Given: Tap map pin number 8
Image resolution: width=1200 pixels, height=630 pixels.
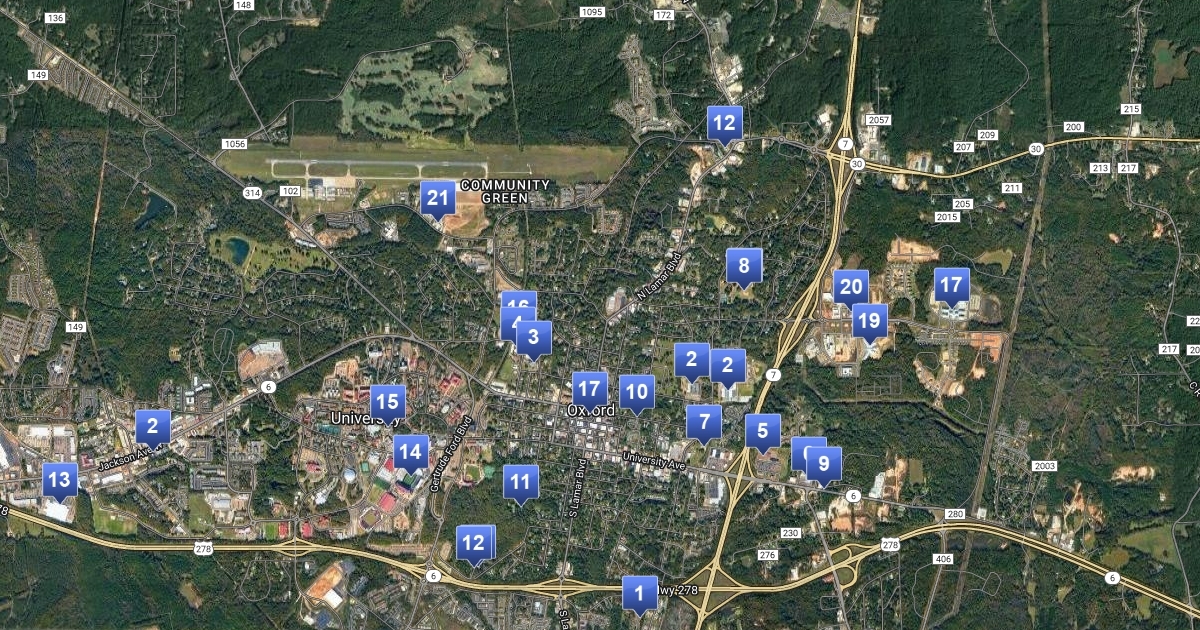Looking at the screenshot, I should tap(743, 266).
